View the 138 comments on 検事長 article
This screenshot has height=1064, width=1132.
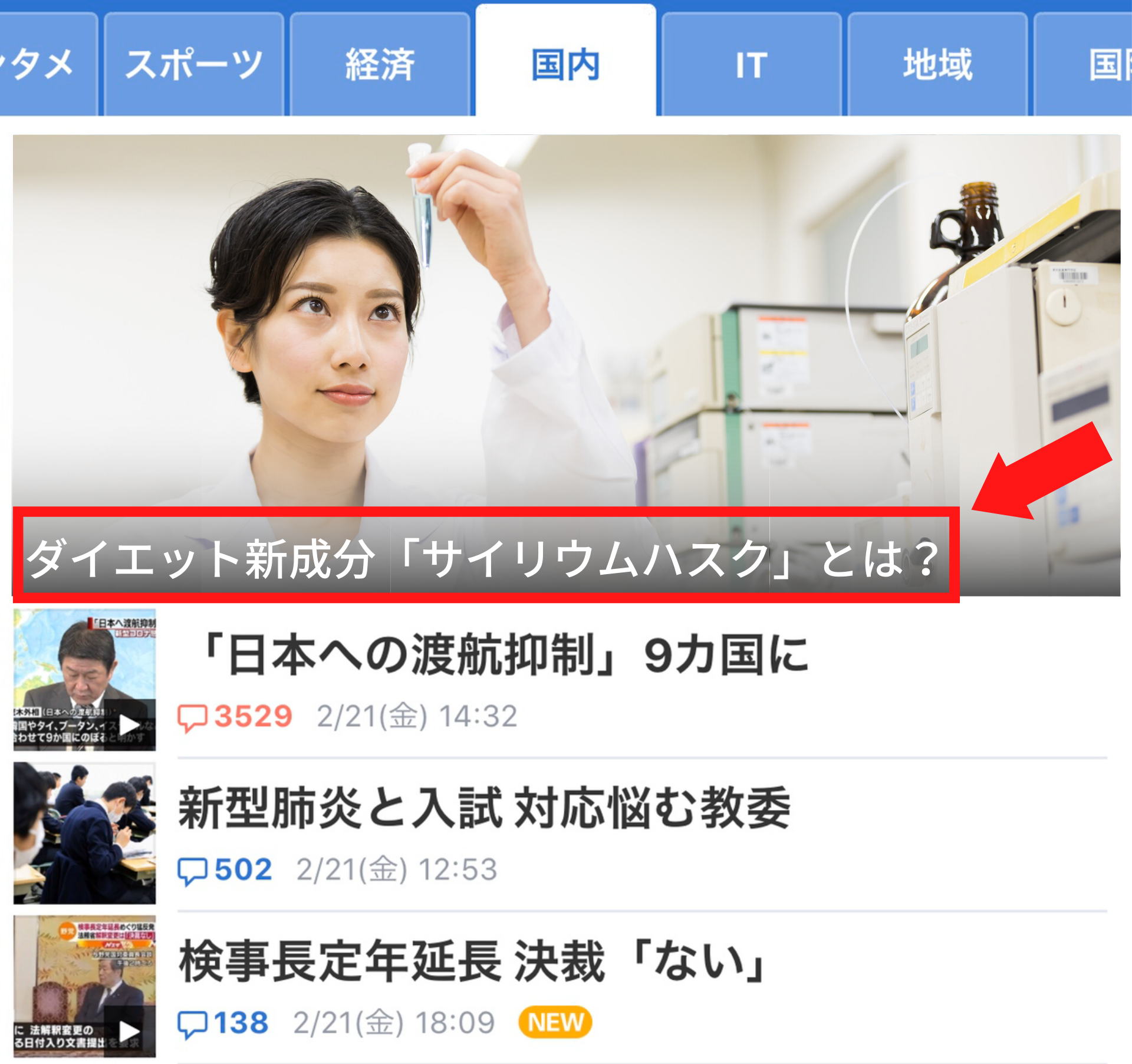pos(224,1023)
